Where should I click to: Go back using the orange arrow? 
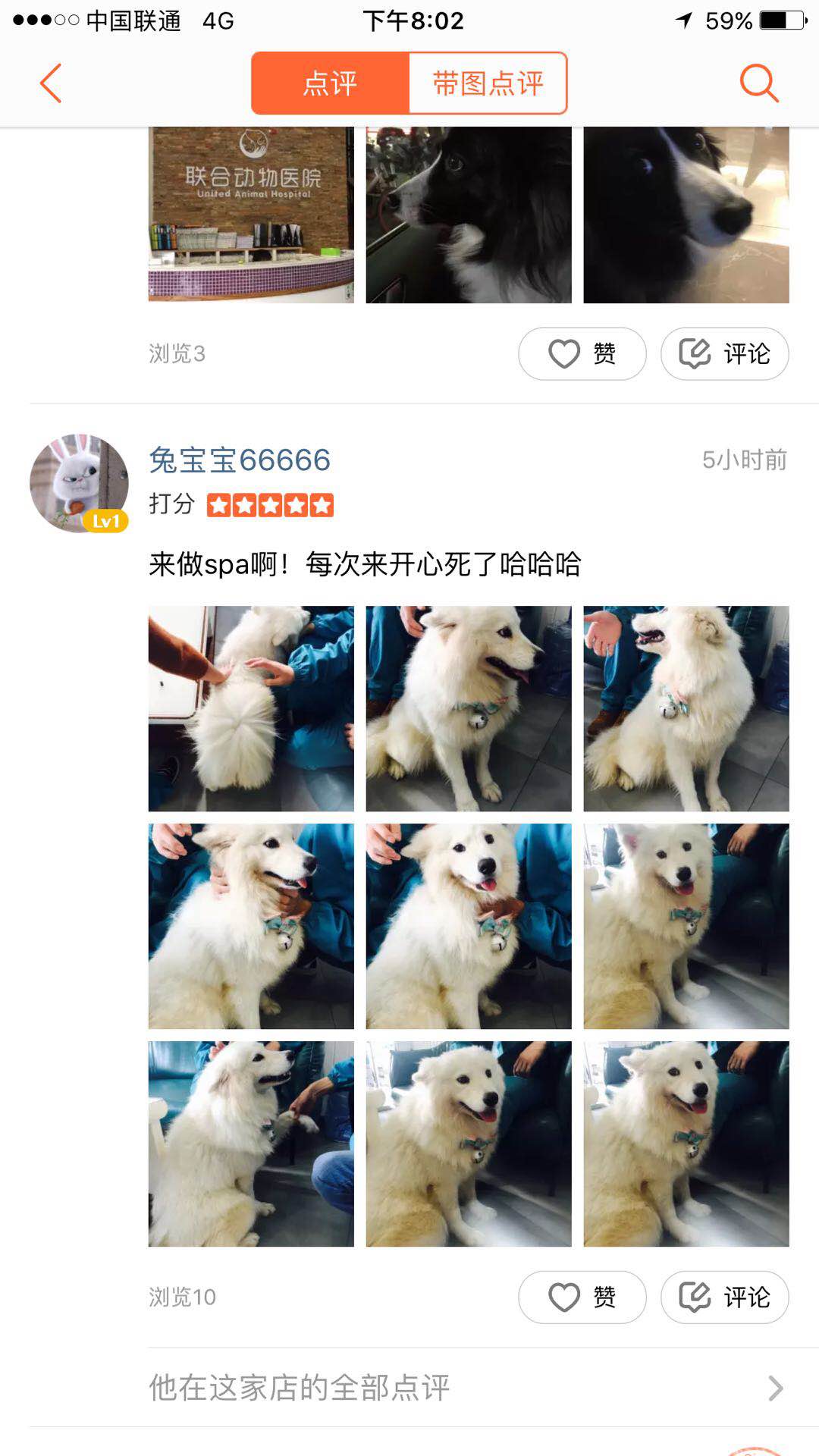51,83
